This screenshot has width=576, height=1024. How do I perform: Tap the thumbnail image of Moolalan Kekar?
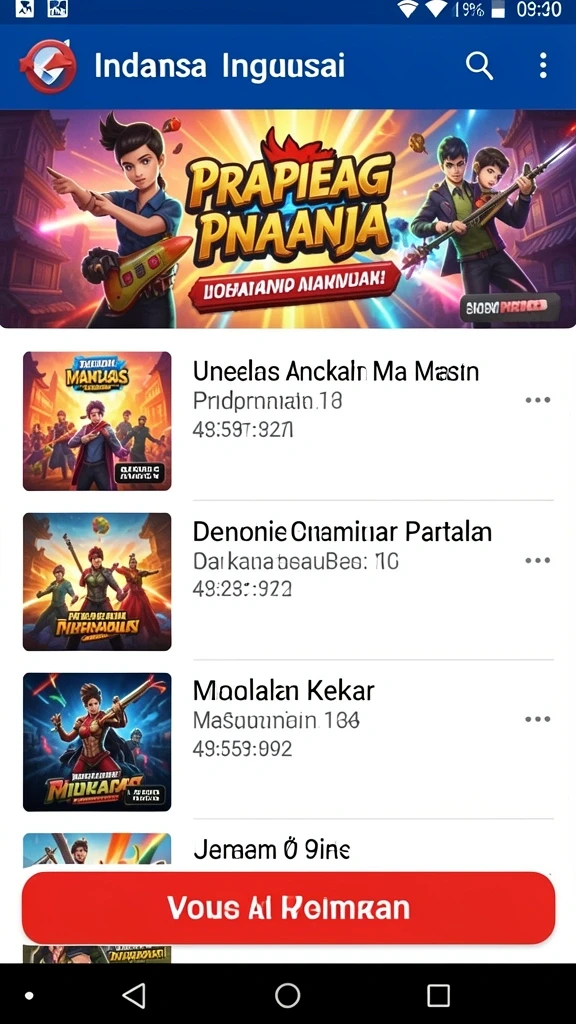[97, 742]
